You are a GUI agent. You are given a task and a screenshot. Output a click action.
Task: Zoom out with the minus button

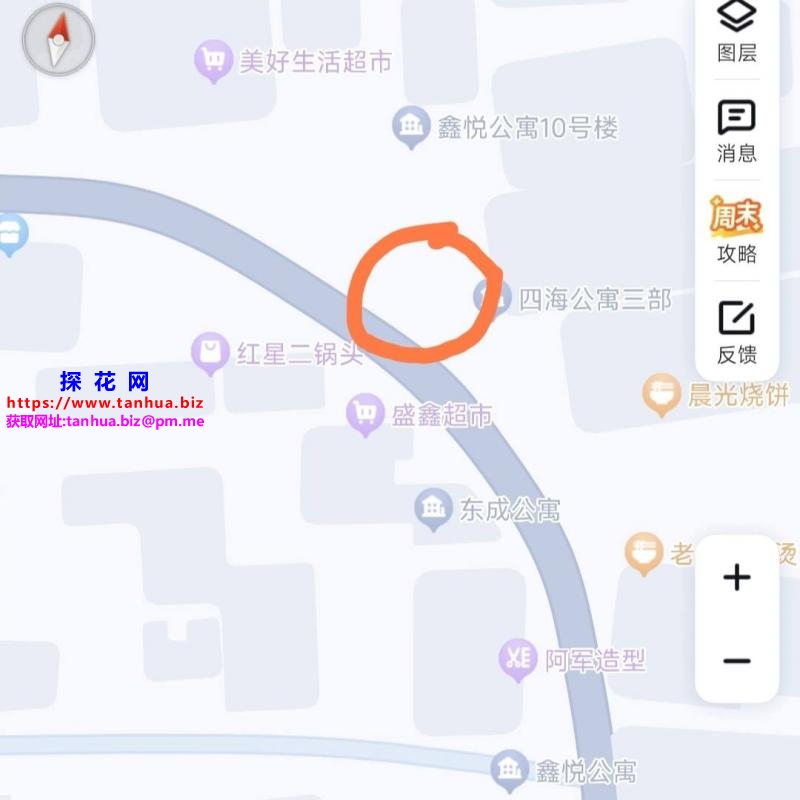coord(737,661)
